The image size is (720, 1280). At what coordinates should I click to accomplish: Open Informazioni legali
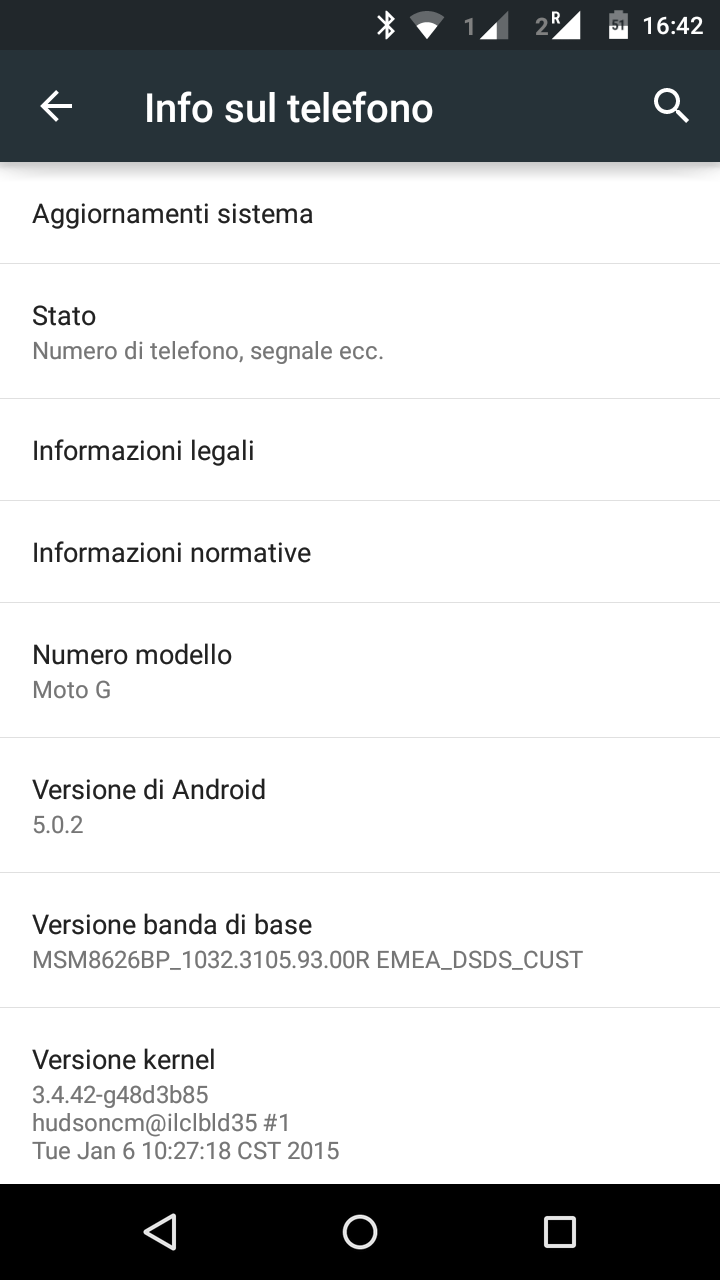coord(360,450)
